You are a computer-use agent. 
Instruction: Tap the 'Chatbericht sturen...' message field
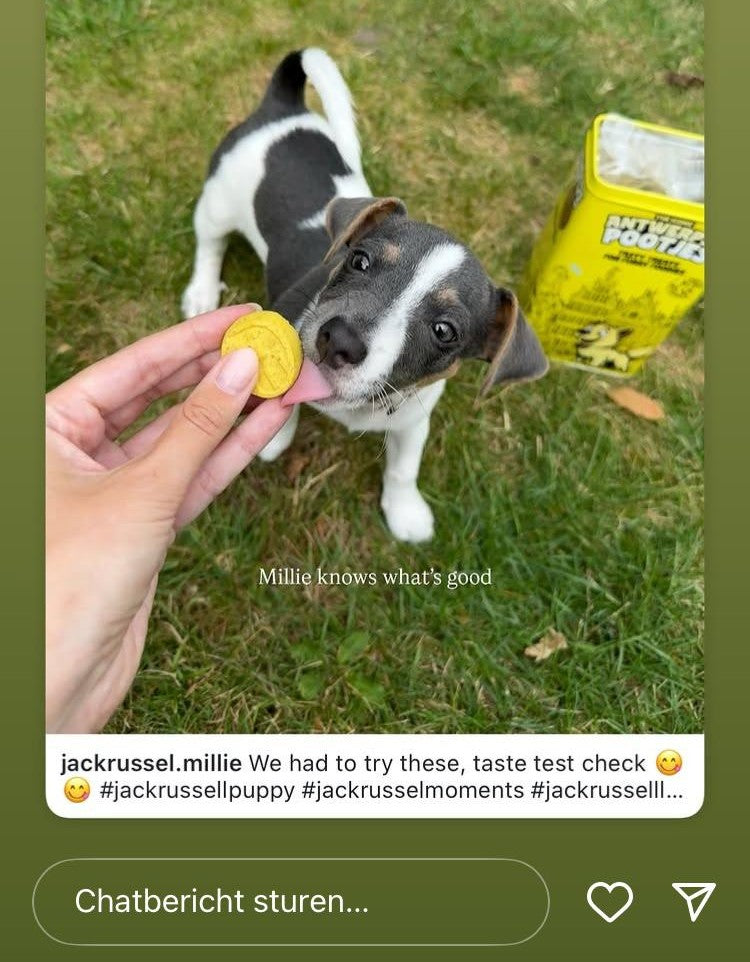point(290,901)
